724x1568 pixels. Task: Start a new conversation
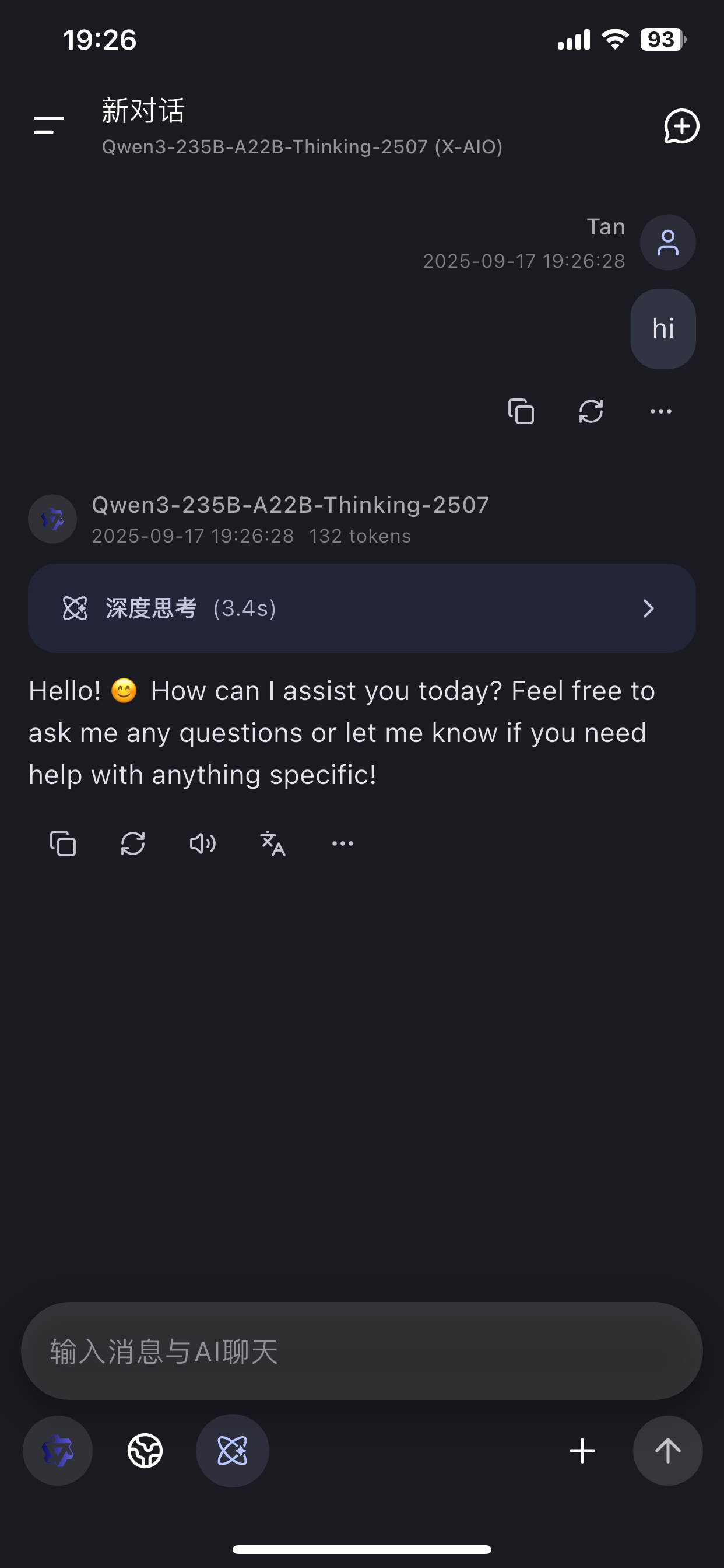coord(681,127)
